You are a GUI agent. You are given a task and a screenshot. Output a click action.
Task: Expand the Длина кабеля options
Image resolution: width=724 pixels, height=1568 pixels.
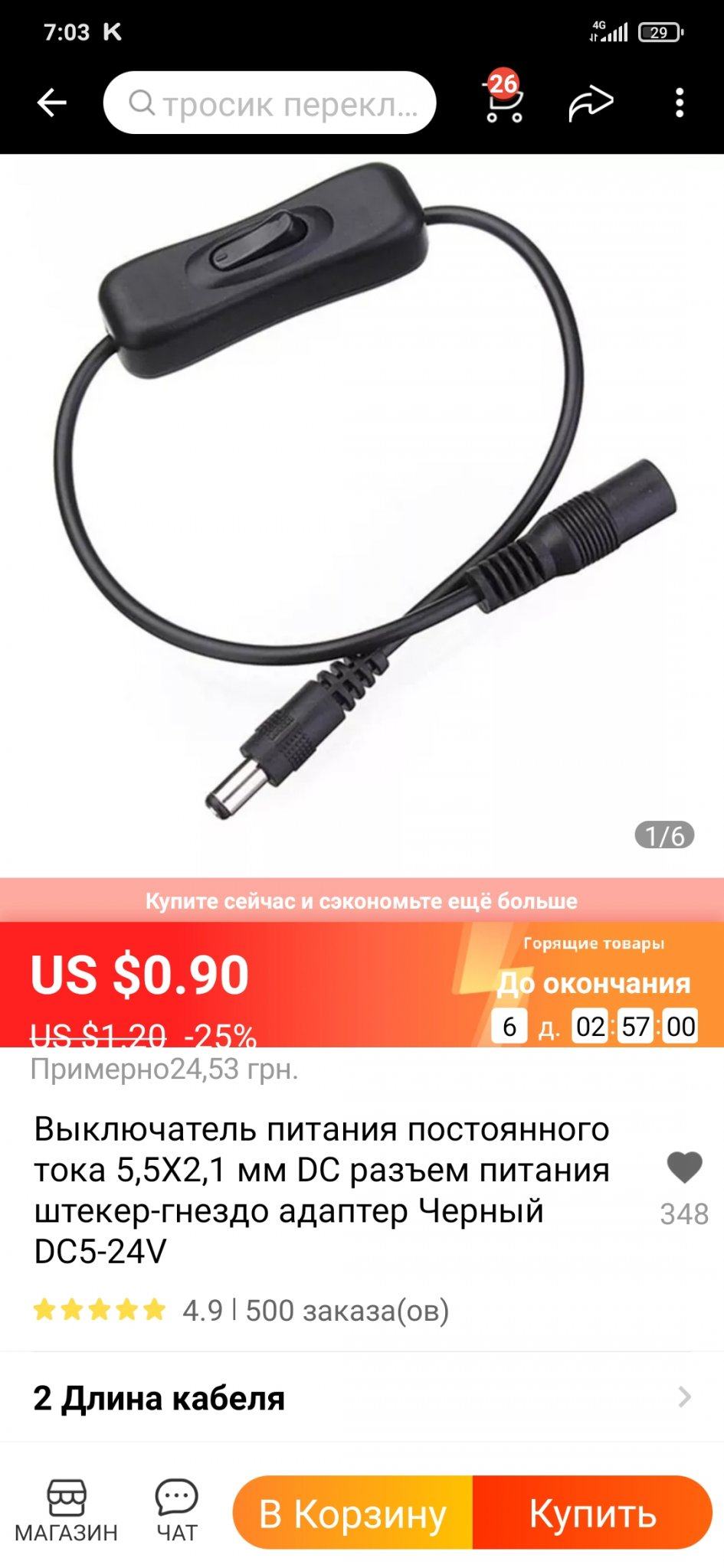[362, 1398]
